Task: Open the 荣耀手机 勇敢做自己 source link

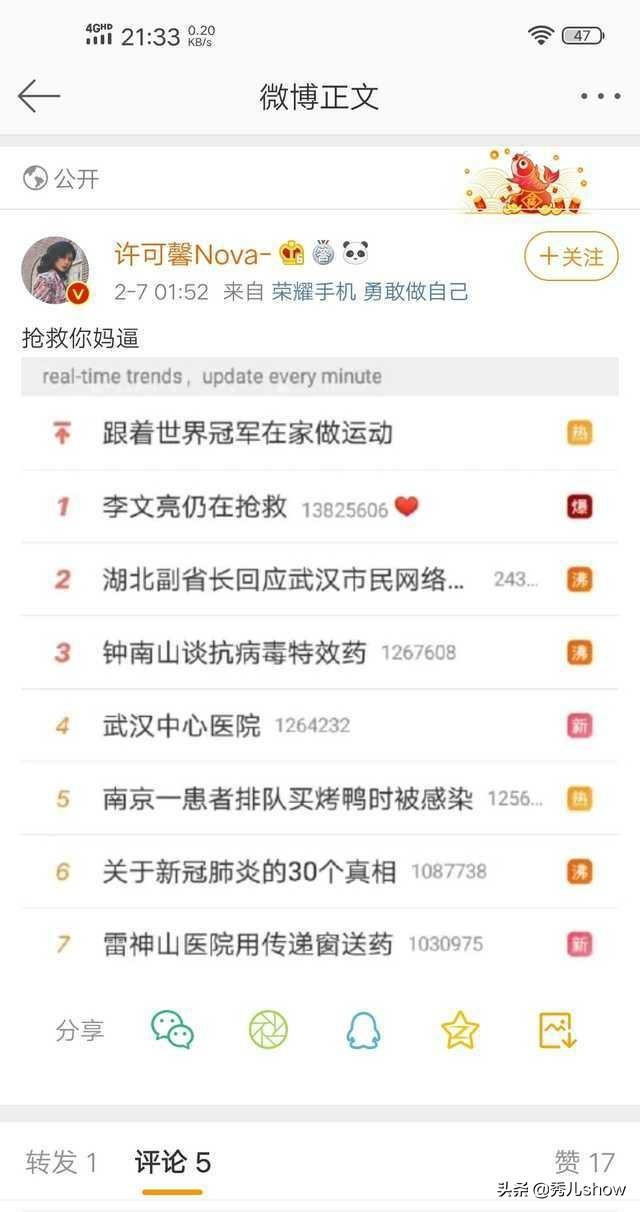Action: point(370,292)
